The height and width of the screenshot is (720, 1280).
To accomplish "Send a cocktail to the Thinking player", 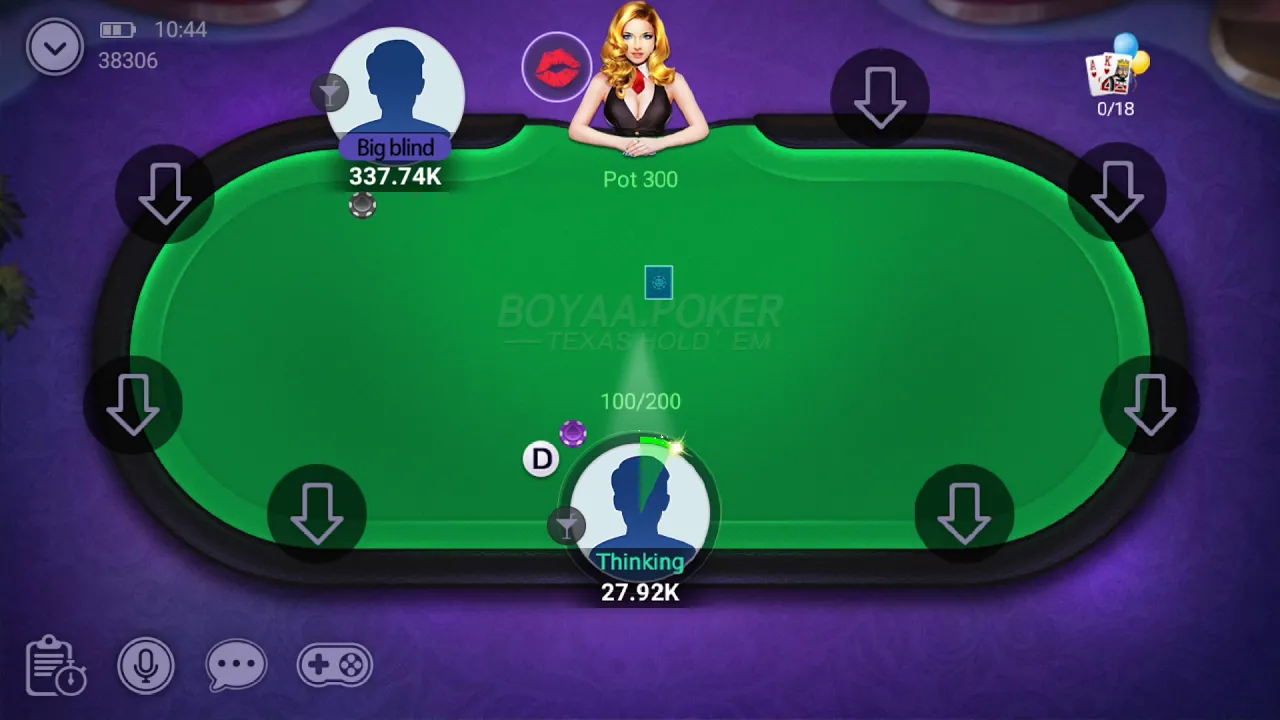I will (x=566, y=525).
